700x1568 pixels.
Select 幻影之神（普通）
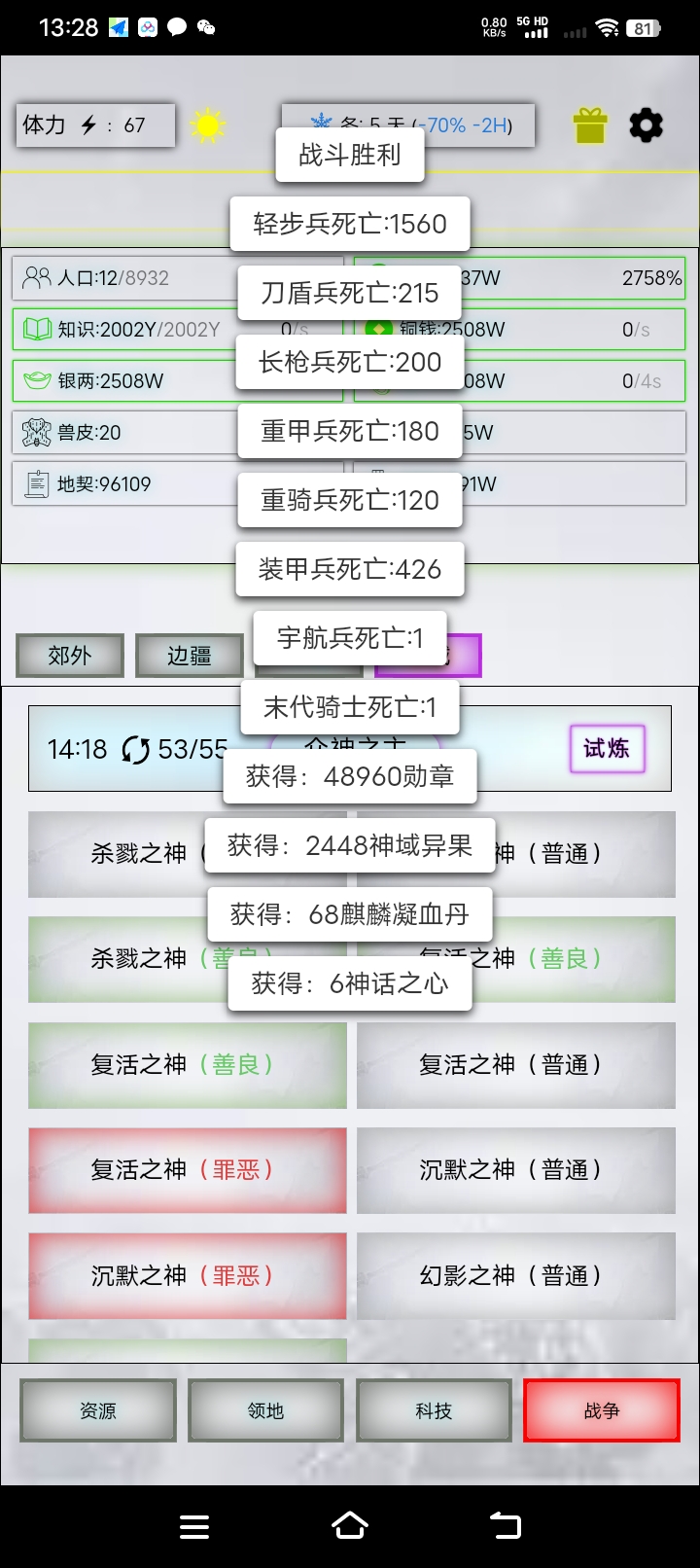pos(516,1276)
